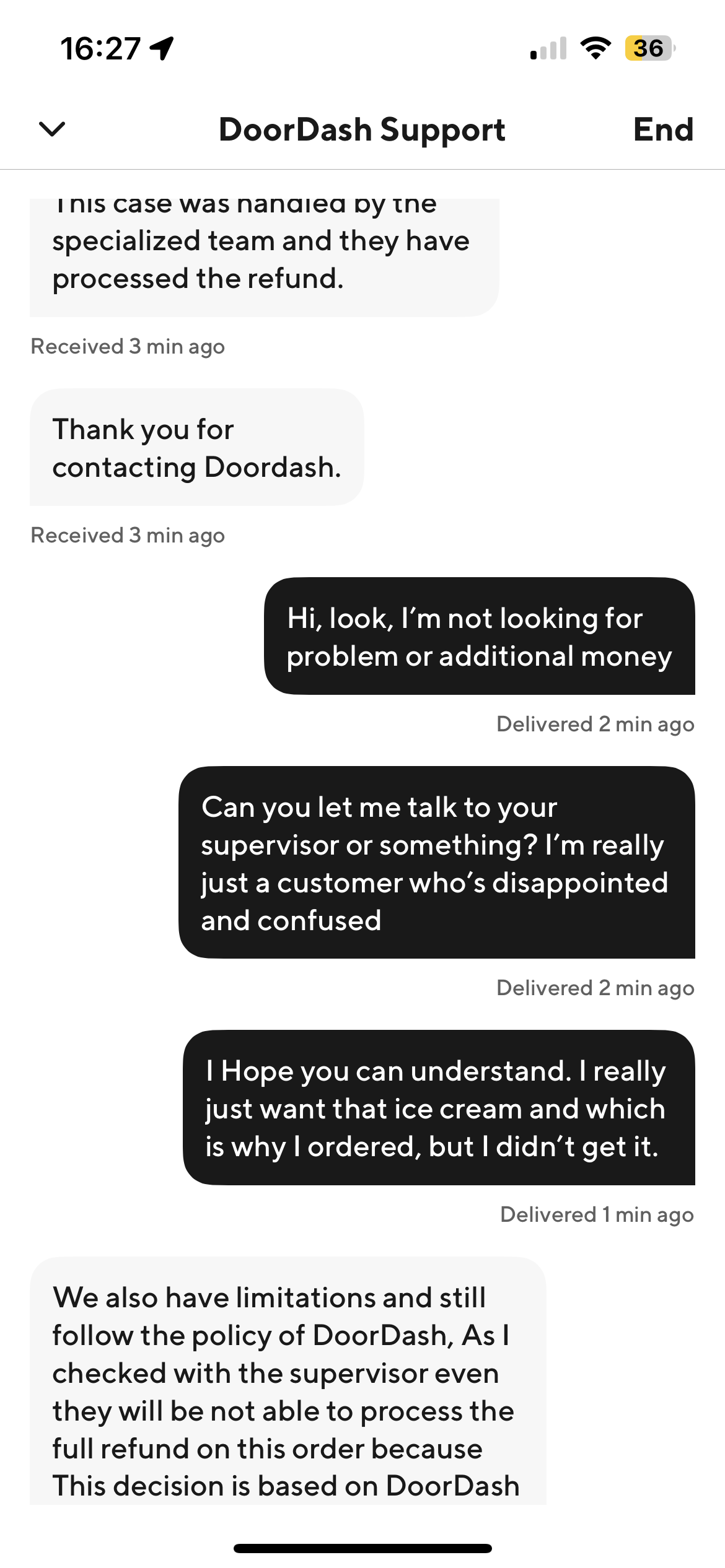Screen dimensions: 725x1568
Task: Collapse the support chat with the down chevron
Action: 52,129
